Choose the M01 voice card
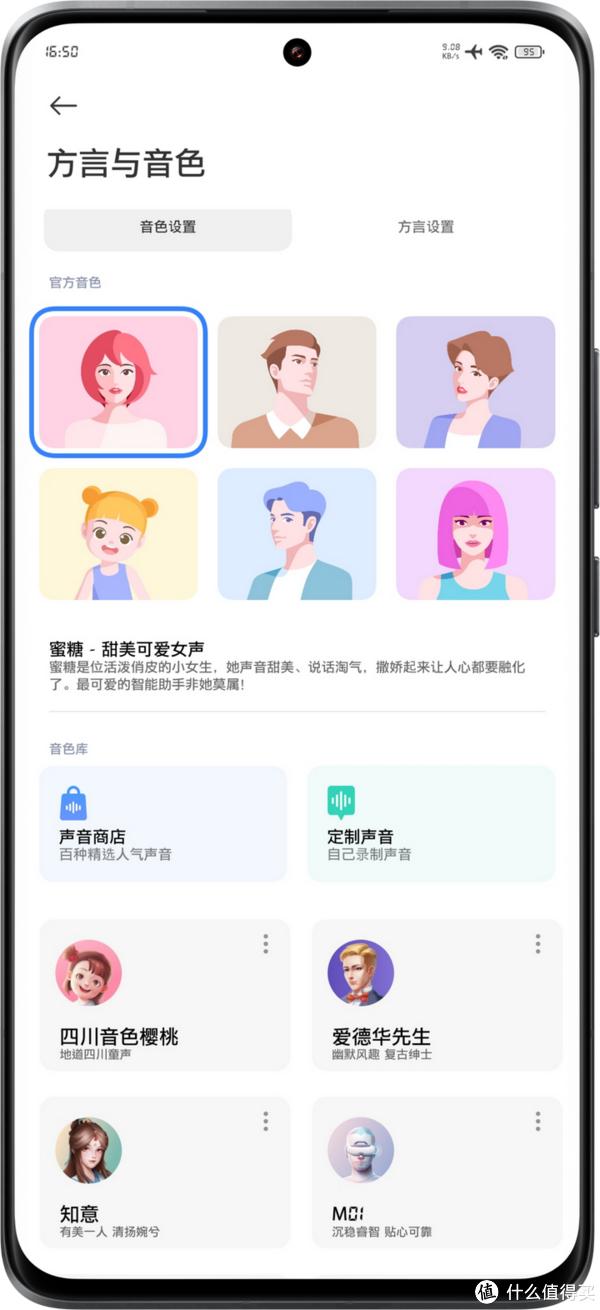 click(x=420, y=1172)
